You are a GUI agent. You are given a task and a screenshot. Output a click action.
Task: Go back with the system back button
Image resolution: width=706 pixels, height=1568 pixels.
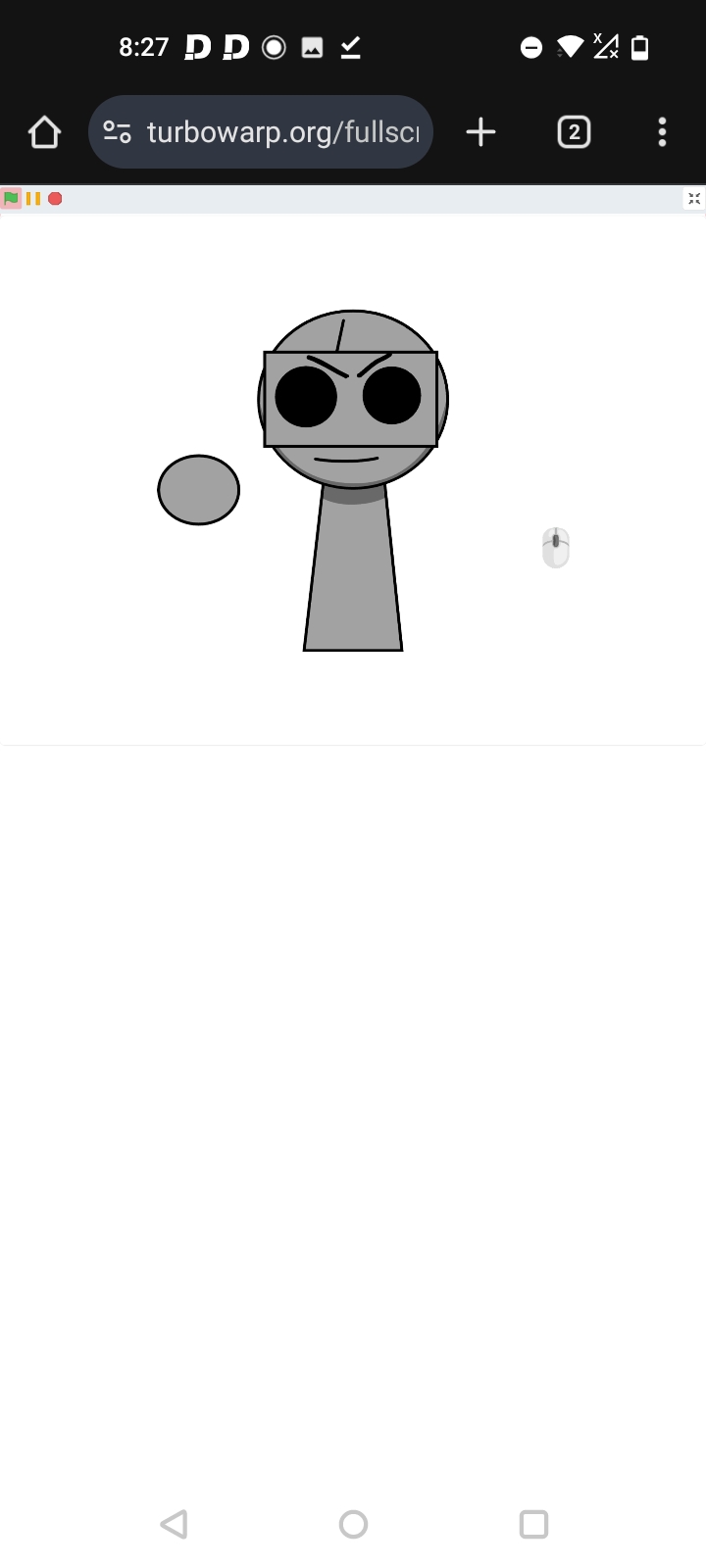coord(174,1524)
